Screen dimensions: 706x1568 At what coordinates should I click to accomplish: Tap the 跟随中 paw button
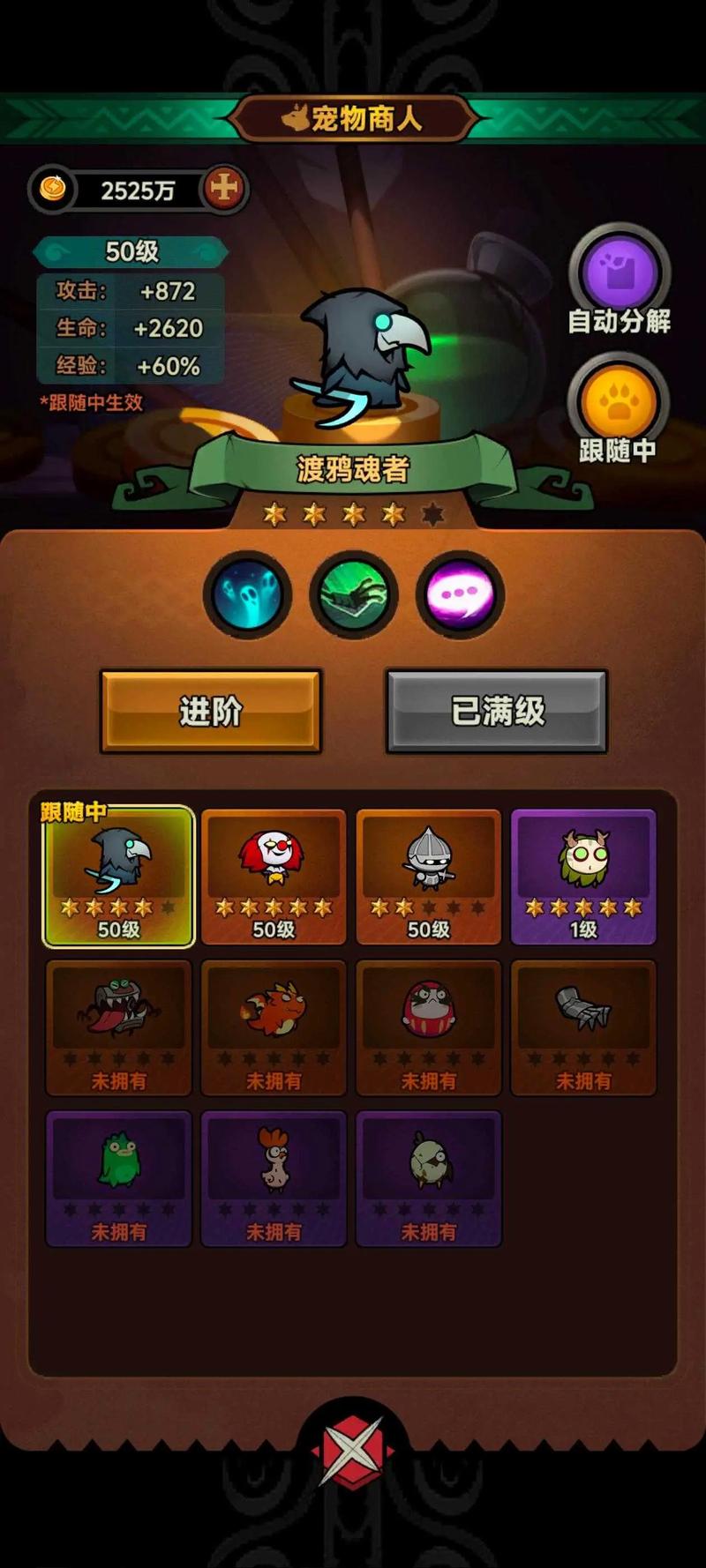click(x=618, y=404)
